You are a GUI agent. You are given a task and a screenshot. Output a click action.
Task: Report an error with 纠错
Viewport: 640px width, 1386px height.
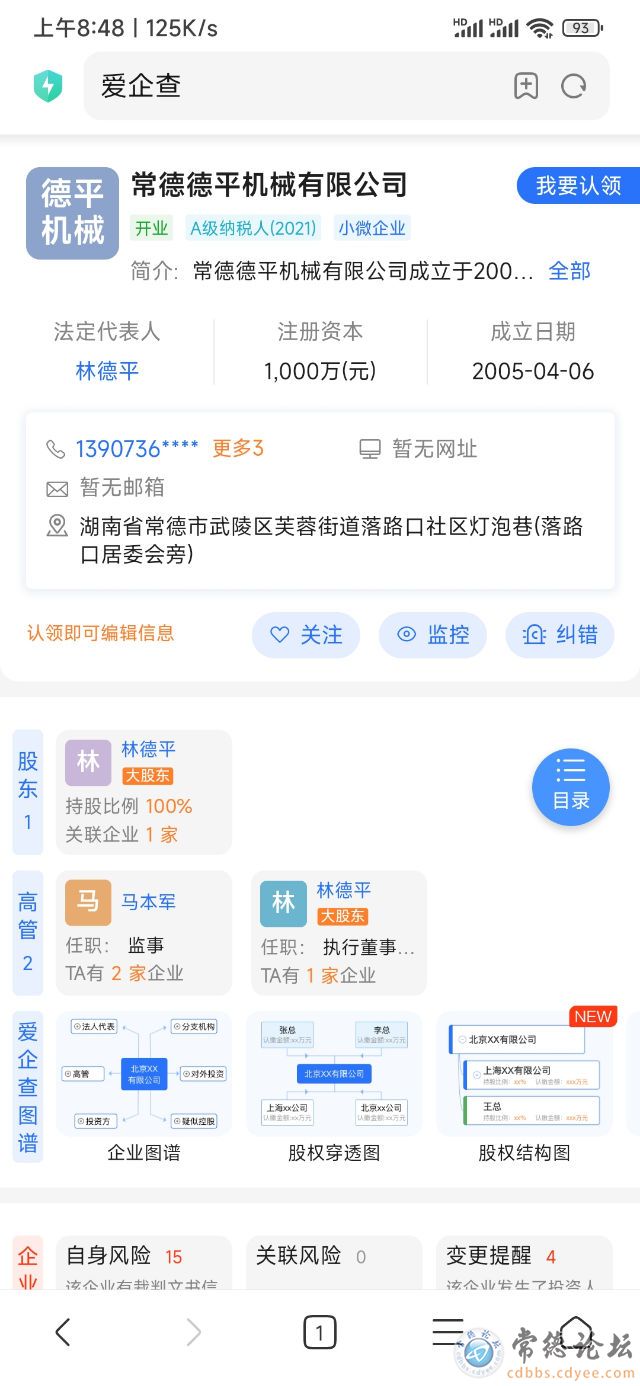click(x=560, y=635)
